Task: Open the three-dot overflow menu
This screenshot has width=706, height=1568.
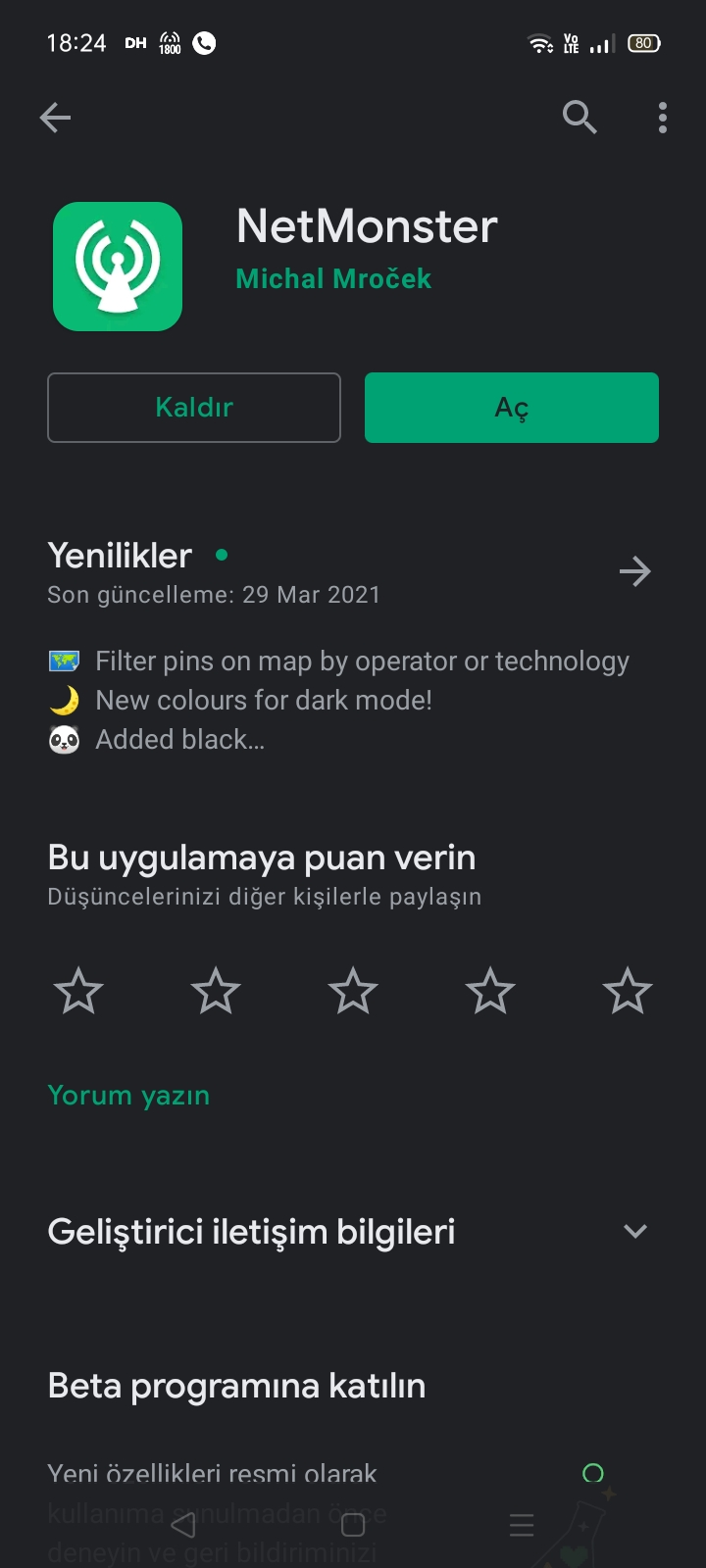Action: point(663,118)
